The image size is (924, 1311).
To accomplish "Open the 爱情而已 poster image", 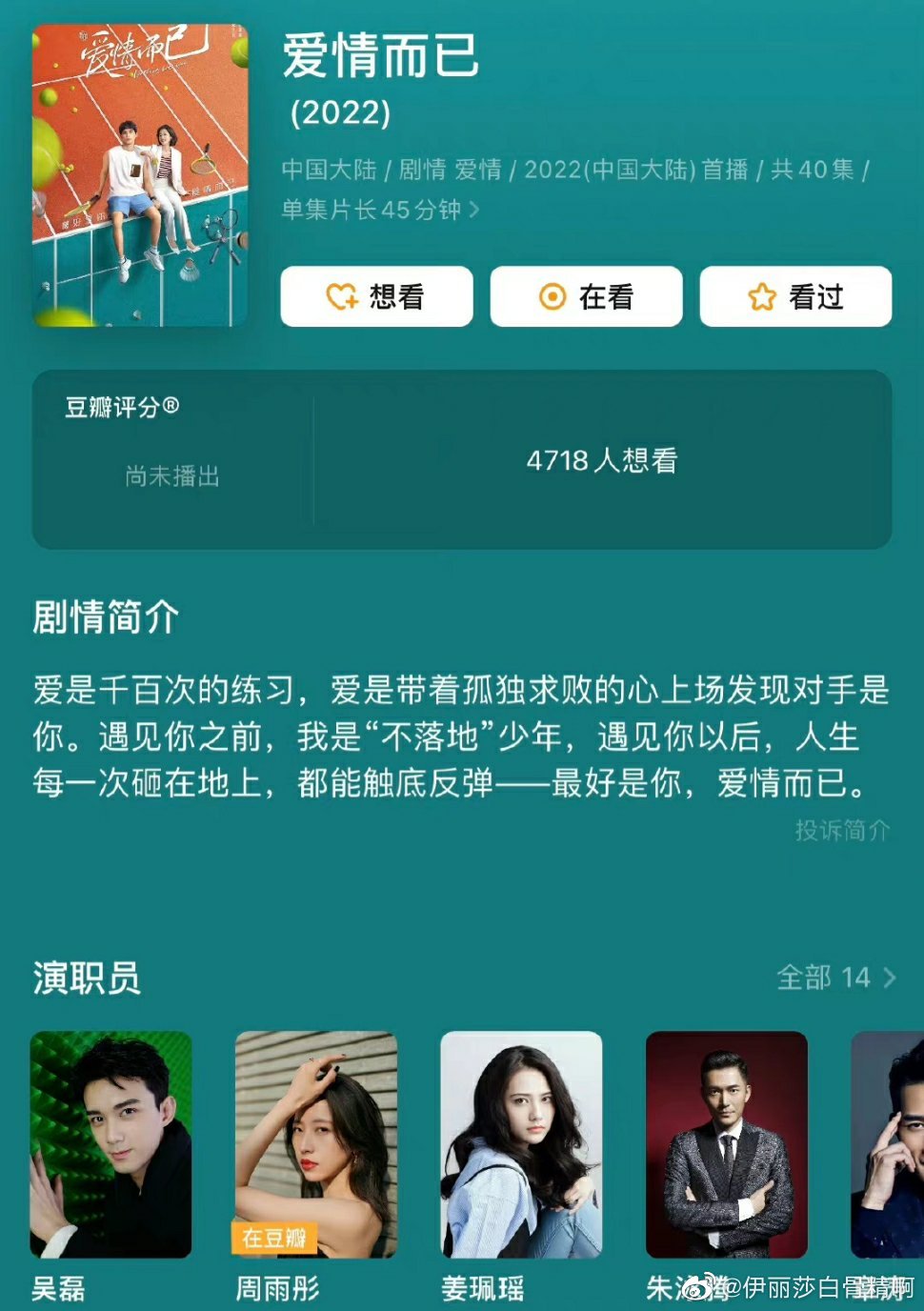I will click(140, 175).
